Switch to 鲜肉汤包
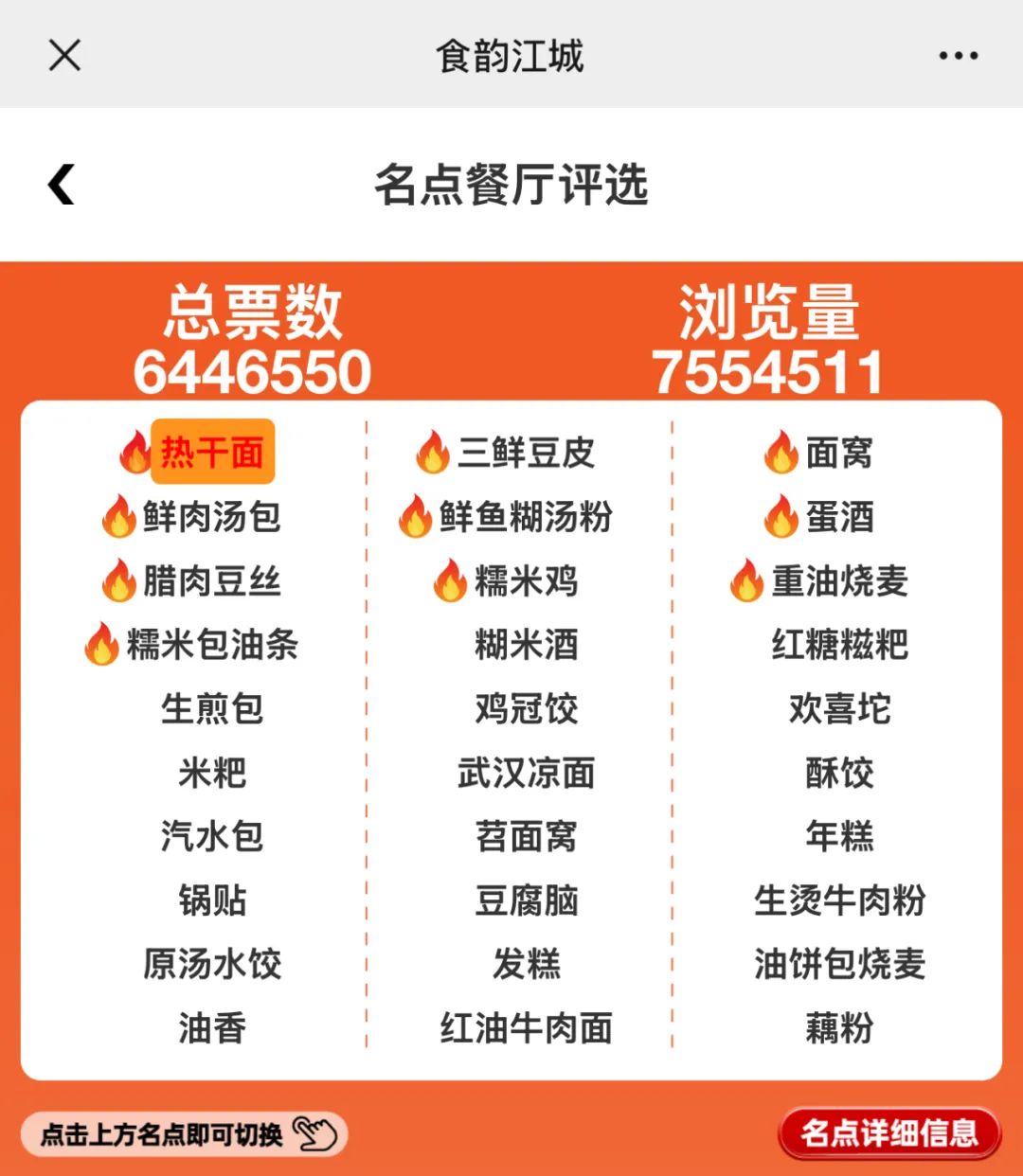Viewport: 1023px width, 1176px height. click(x=211, y=517)
